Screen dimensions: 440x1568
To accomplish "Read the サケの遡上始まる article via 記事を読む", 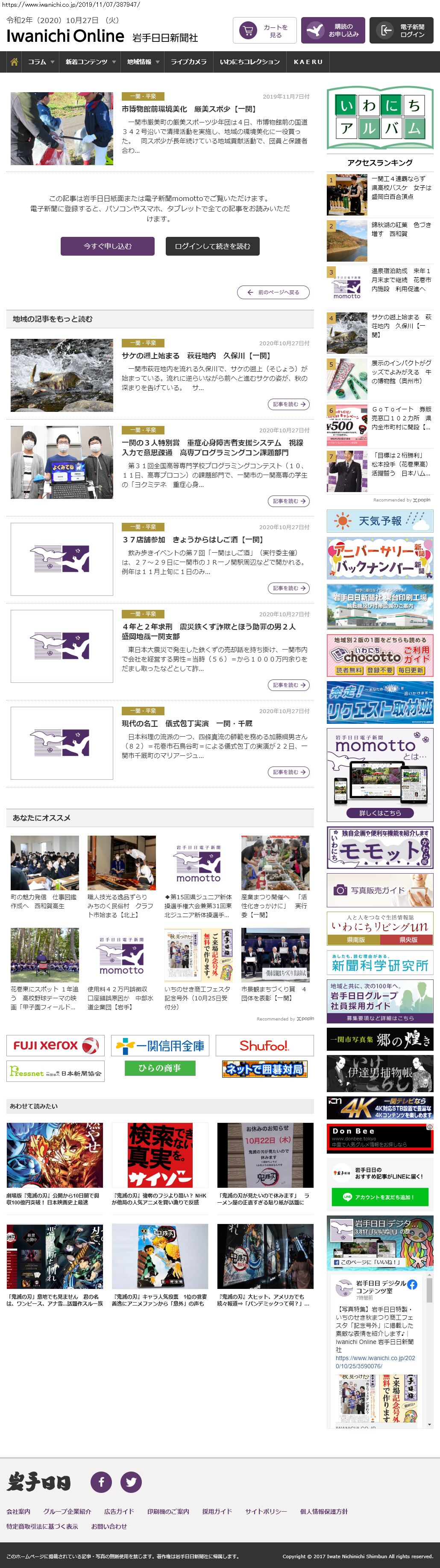I will coord(288,404).
